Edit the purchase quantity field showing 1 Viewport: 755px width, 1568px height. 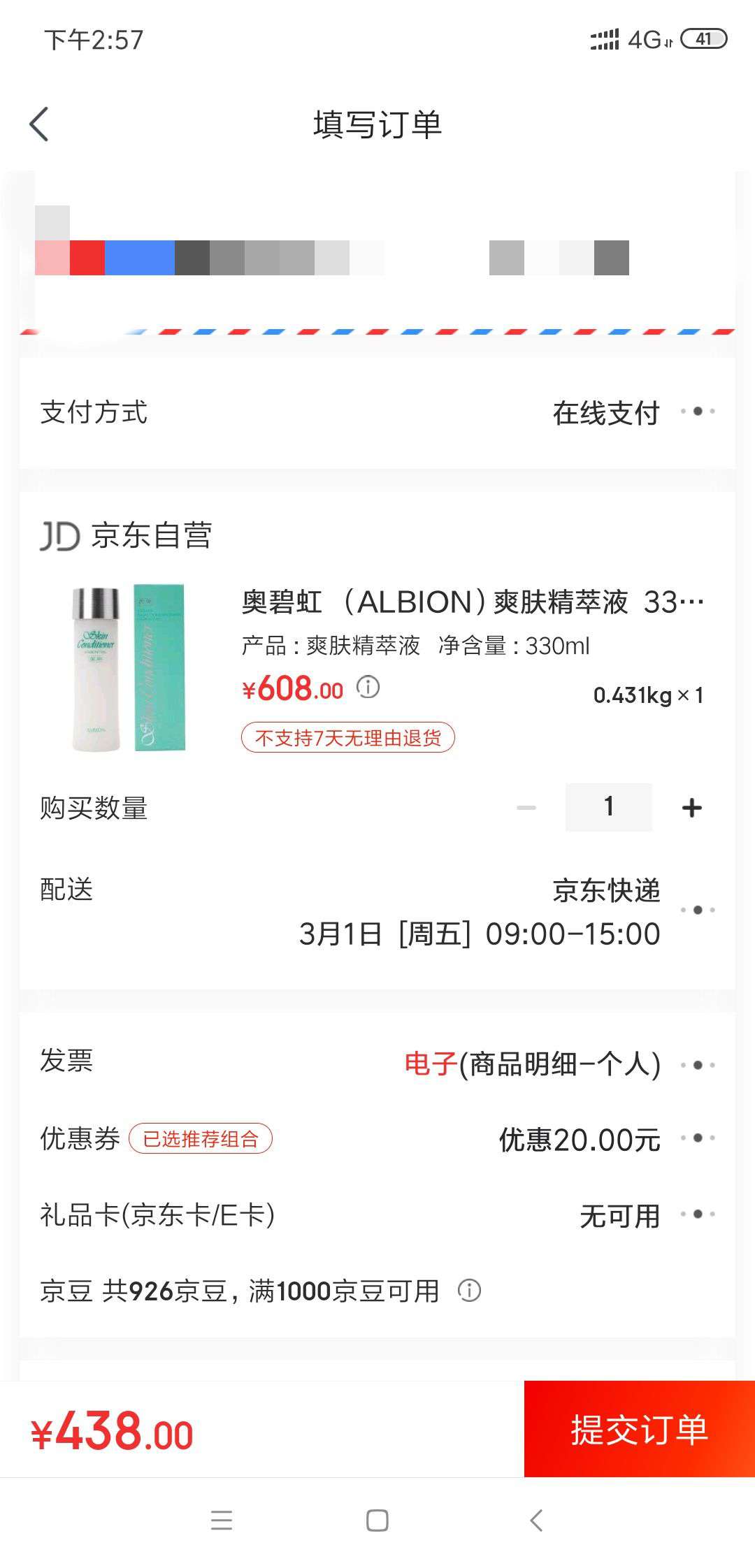(608, 807)
